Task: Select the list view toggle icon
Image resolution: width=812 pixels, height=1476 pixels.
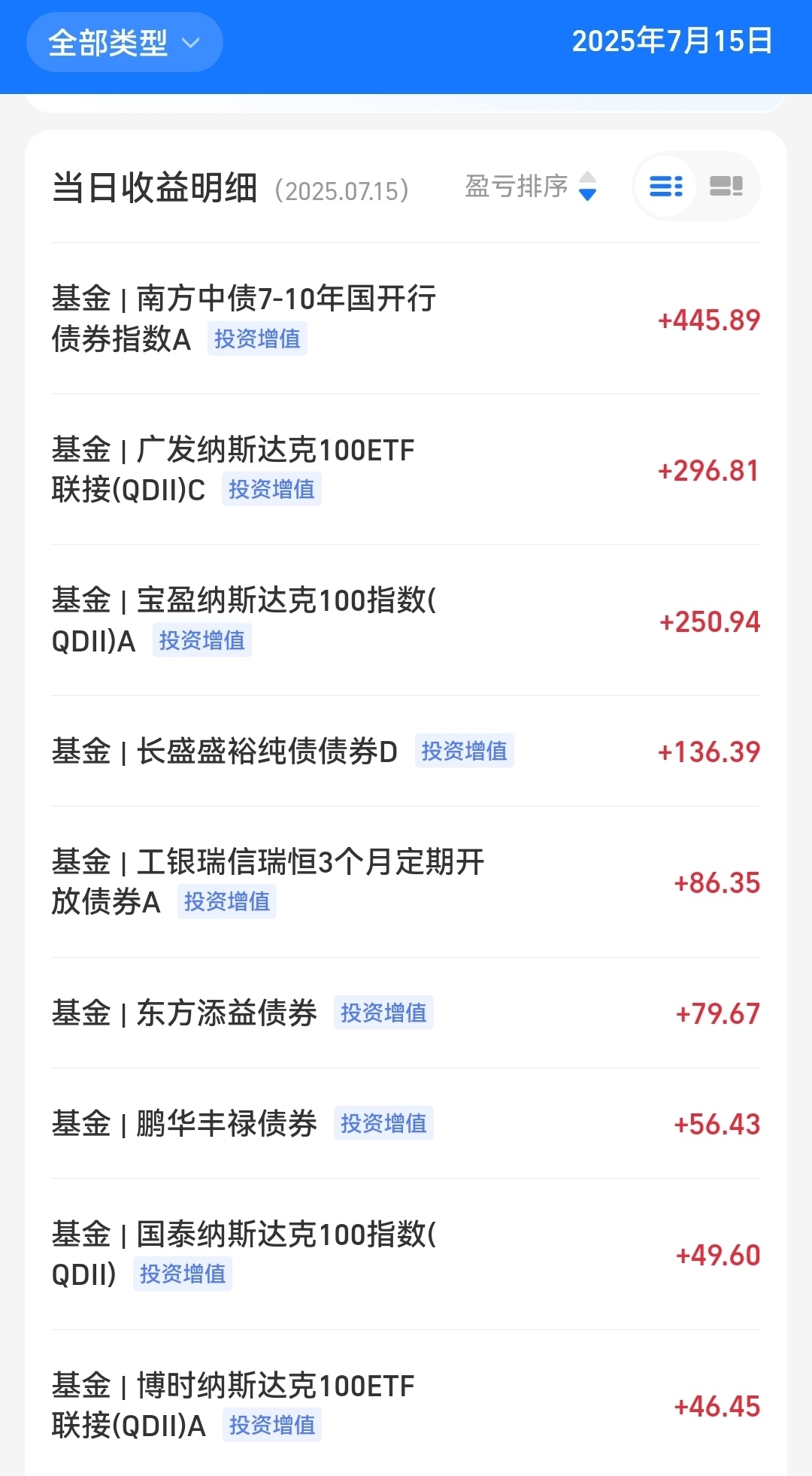Action: pos(666,187)
